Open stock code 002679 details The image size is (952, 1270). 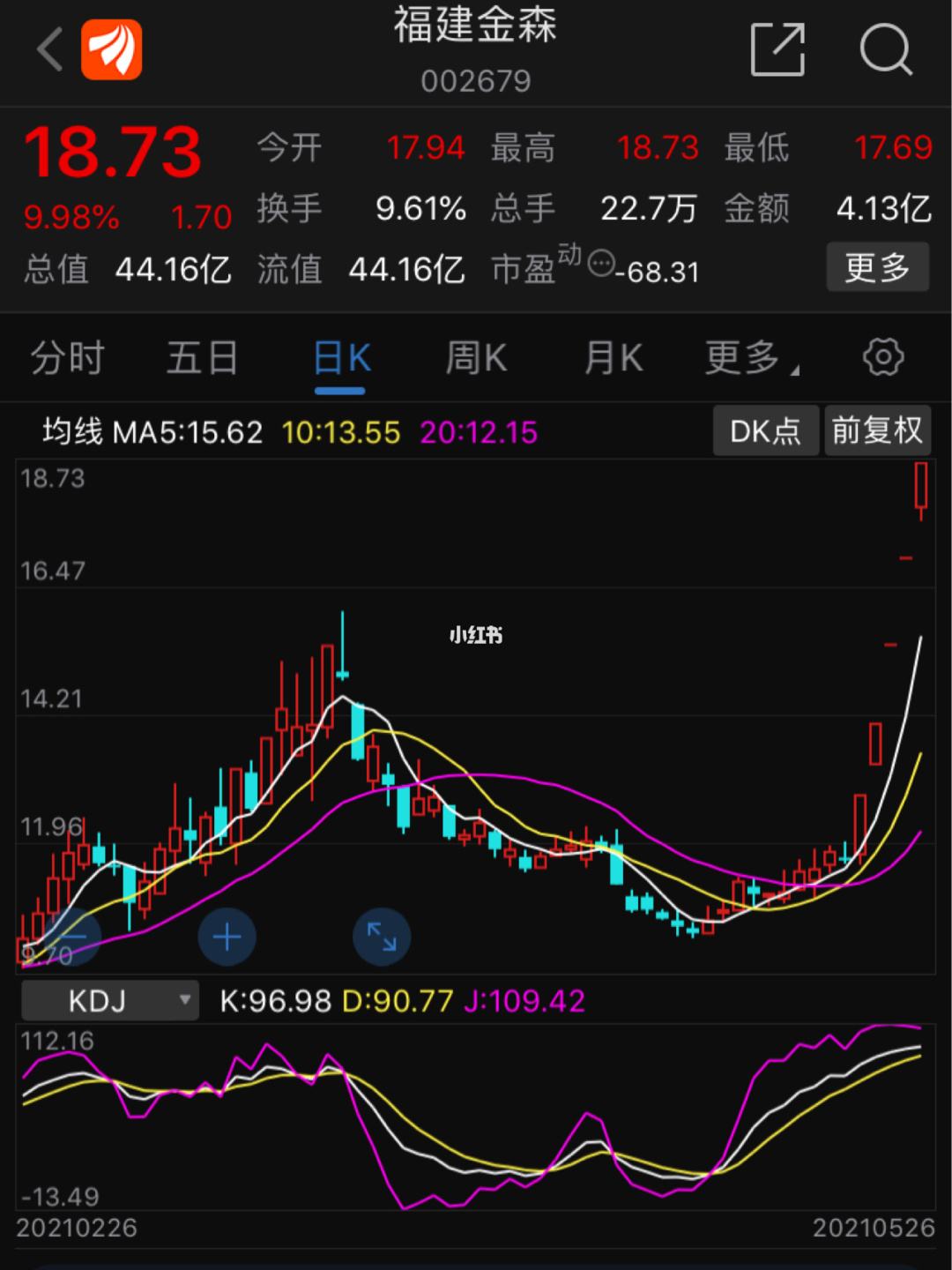click(x=475, y=81)
